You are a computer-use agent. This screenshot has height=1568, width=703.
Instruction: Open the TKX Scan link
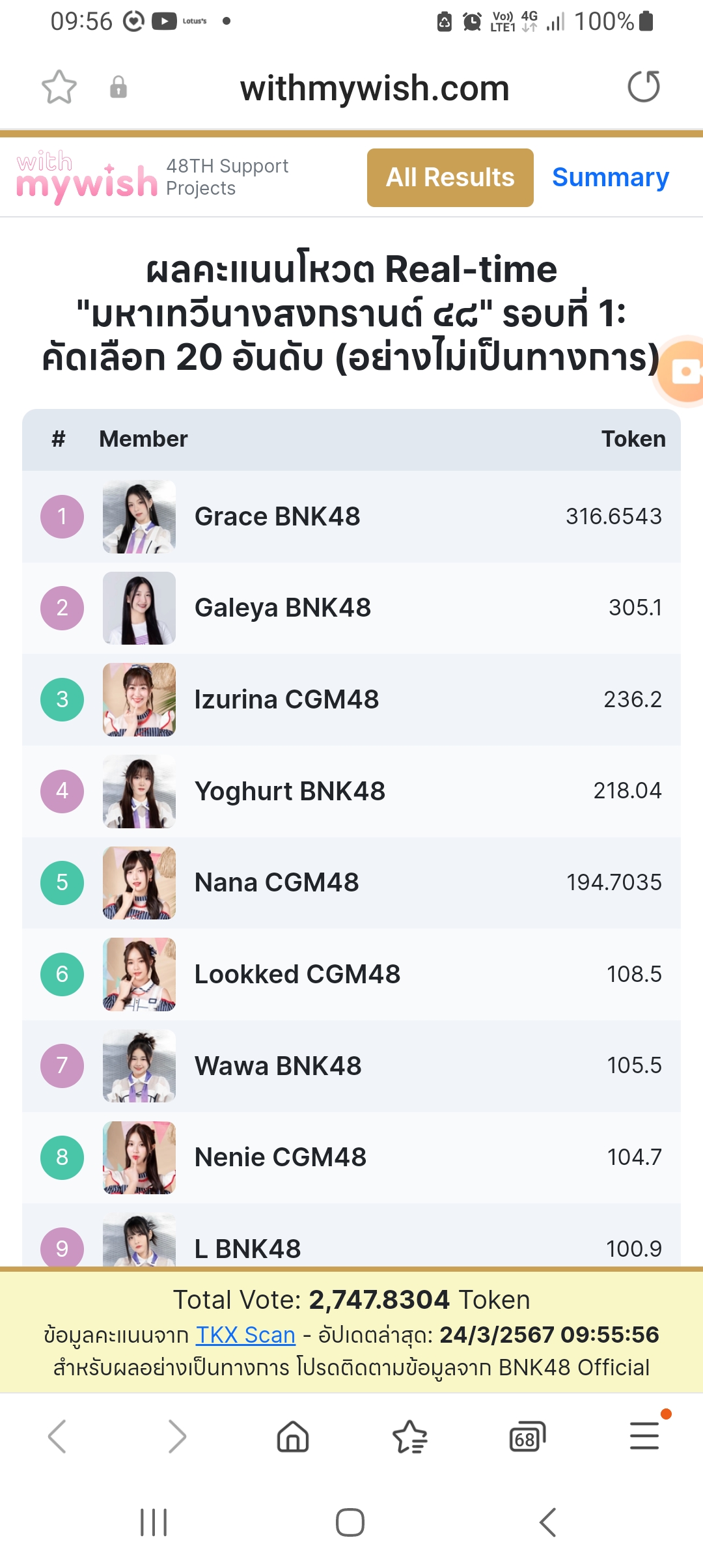[x=245, y=1335]
